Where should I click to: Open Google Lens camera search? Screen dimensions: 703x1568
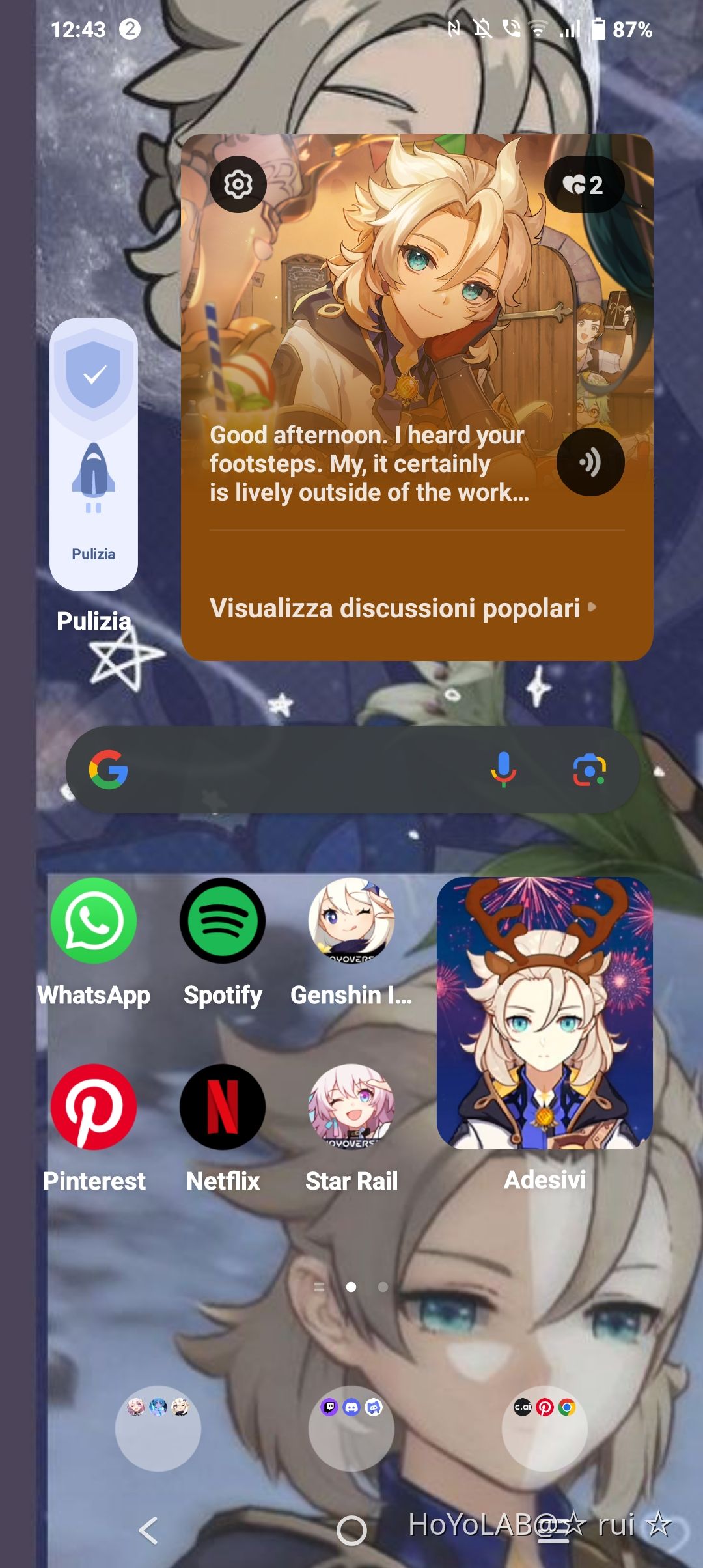point(589,770)
